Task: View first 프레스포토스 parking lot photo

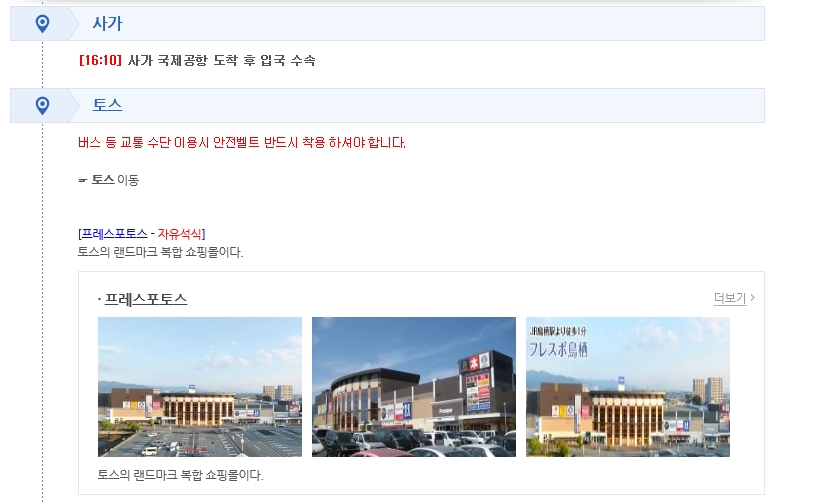Action: [x=200, y=387]
